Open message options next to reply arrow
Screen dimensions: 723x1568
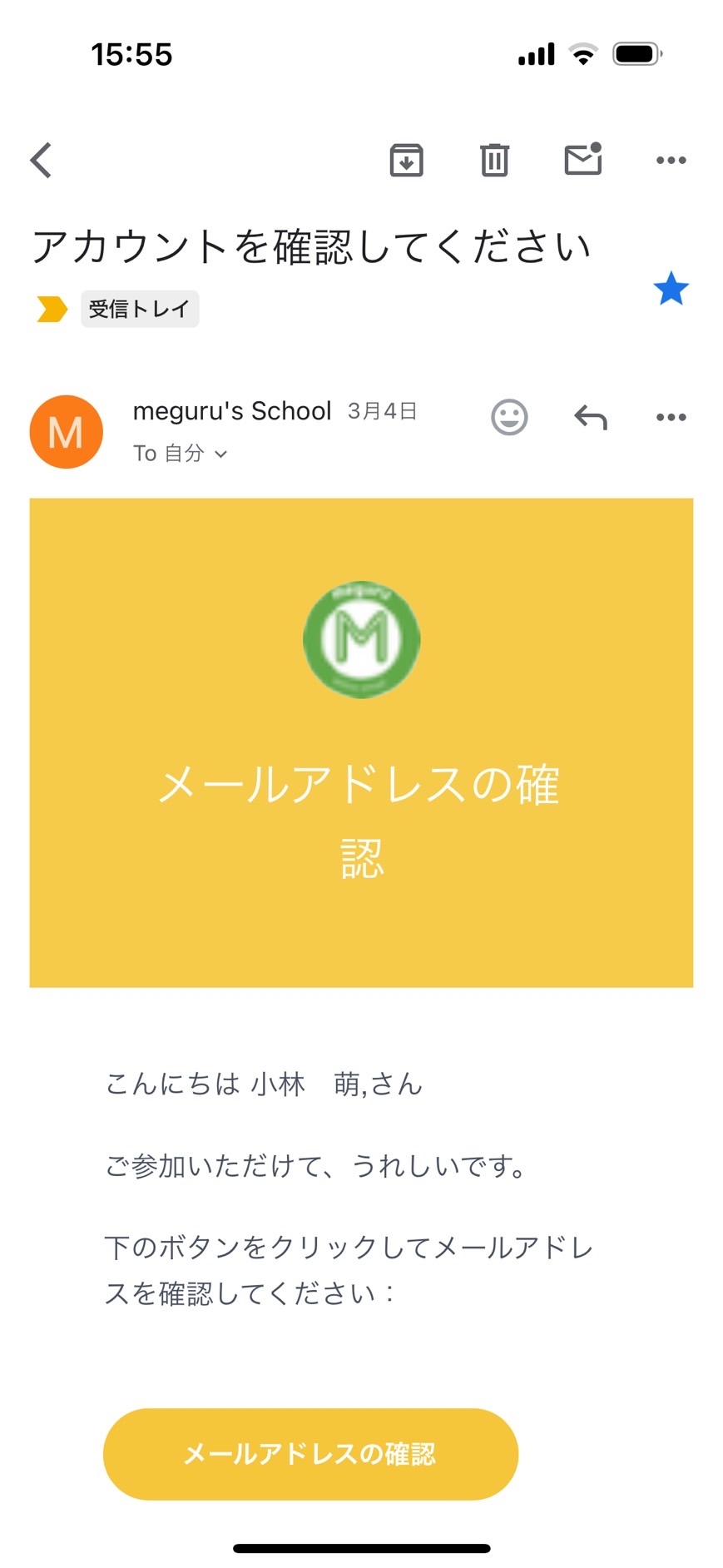click(x=671, y=417)
